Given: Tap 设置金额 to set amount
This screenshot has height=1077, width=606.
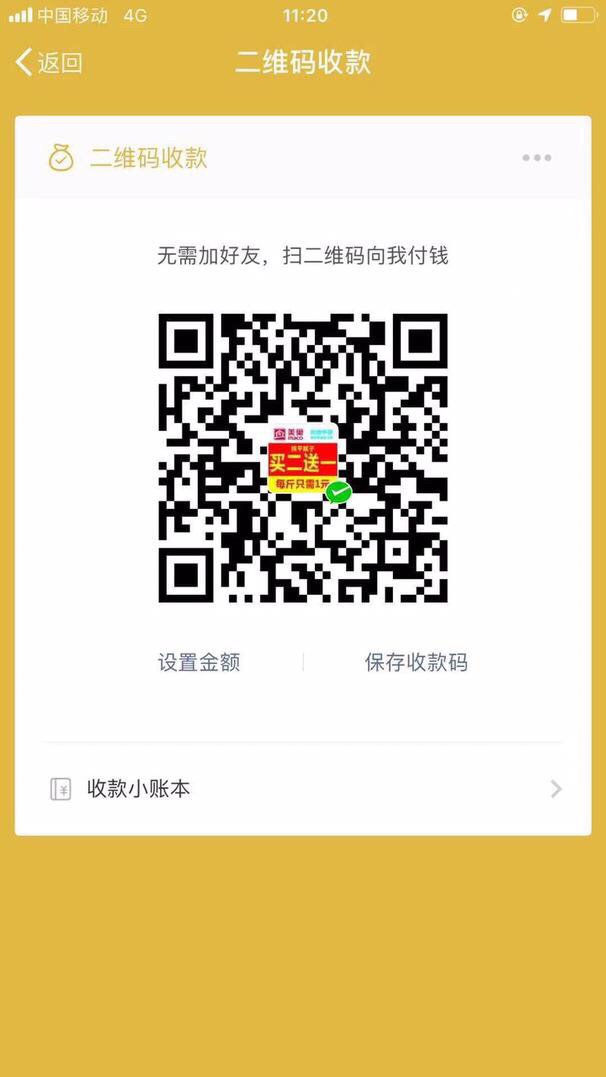Looking at the screenshot, I should point(199,662).
